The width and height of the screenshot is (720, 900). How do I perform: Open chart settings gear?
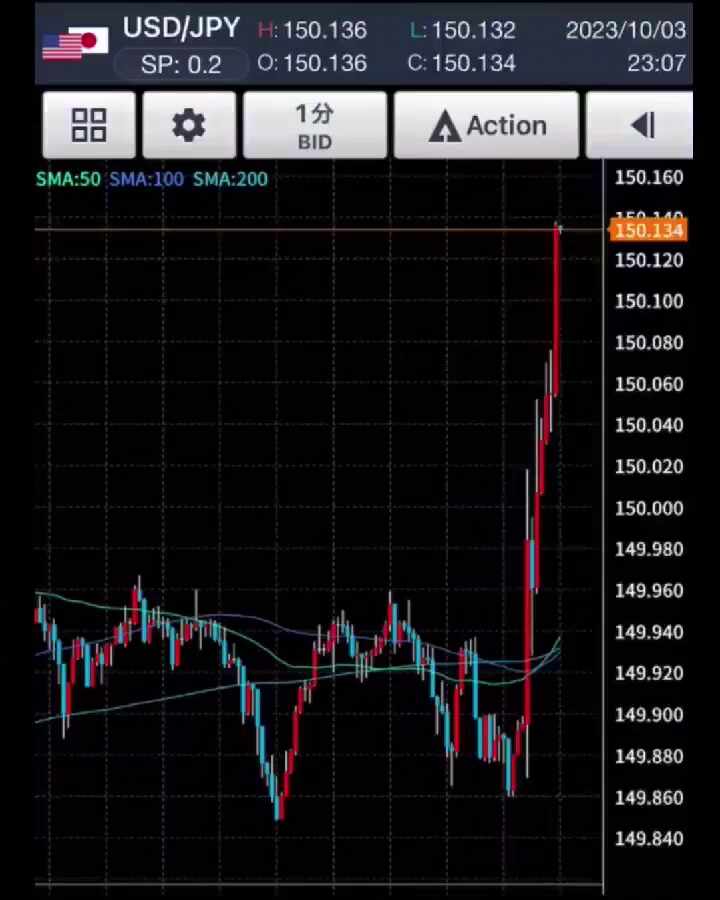click(189, 126)
